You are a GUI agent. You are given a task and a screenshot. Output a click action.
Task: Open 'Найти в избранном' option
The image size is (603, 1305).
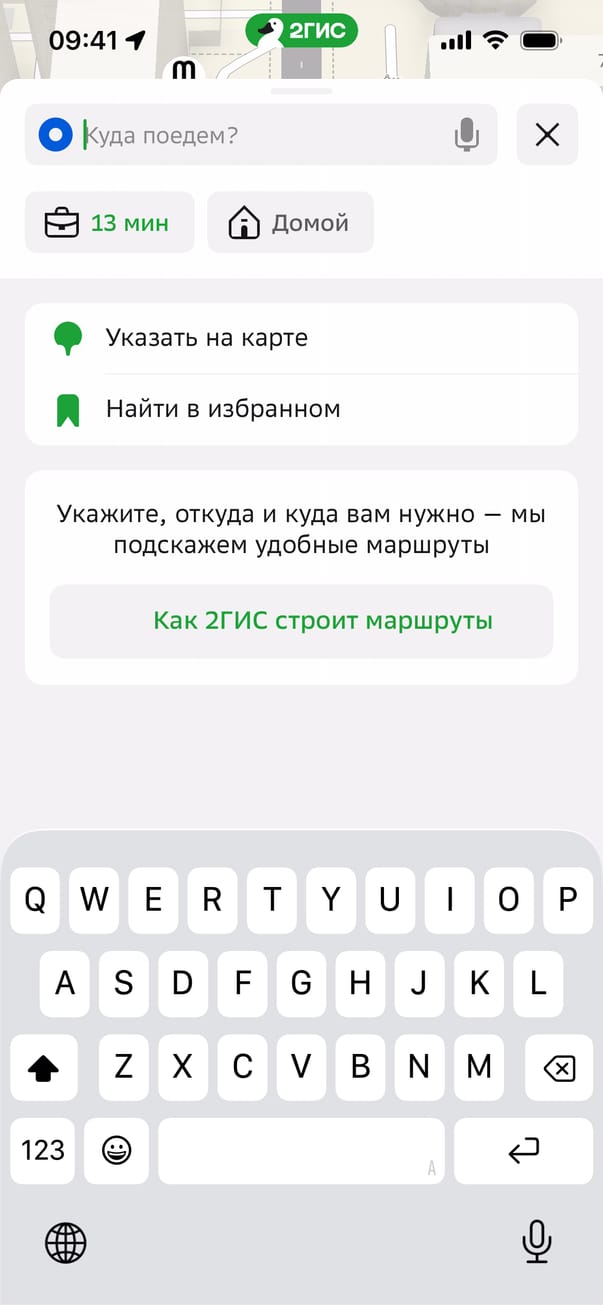[x=300, y=408]
